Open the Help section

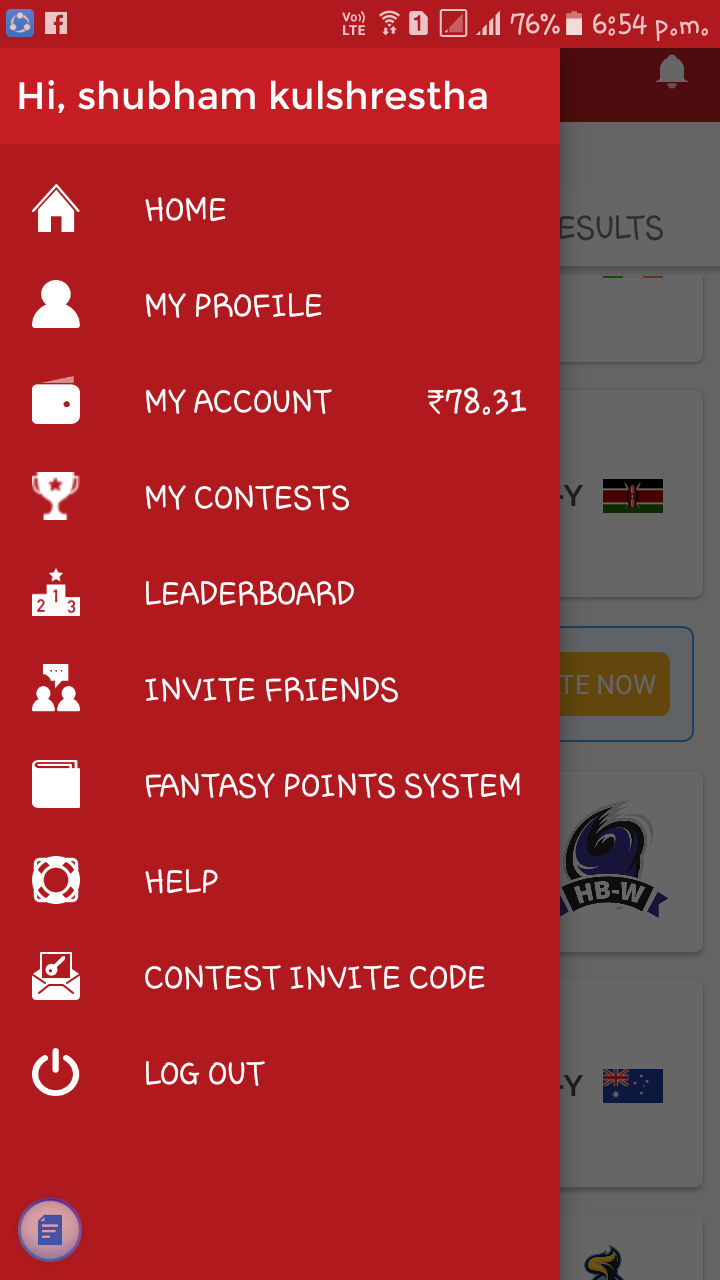coord(181,882)
